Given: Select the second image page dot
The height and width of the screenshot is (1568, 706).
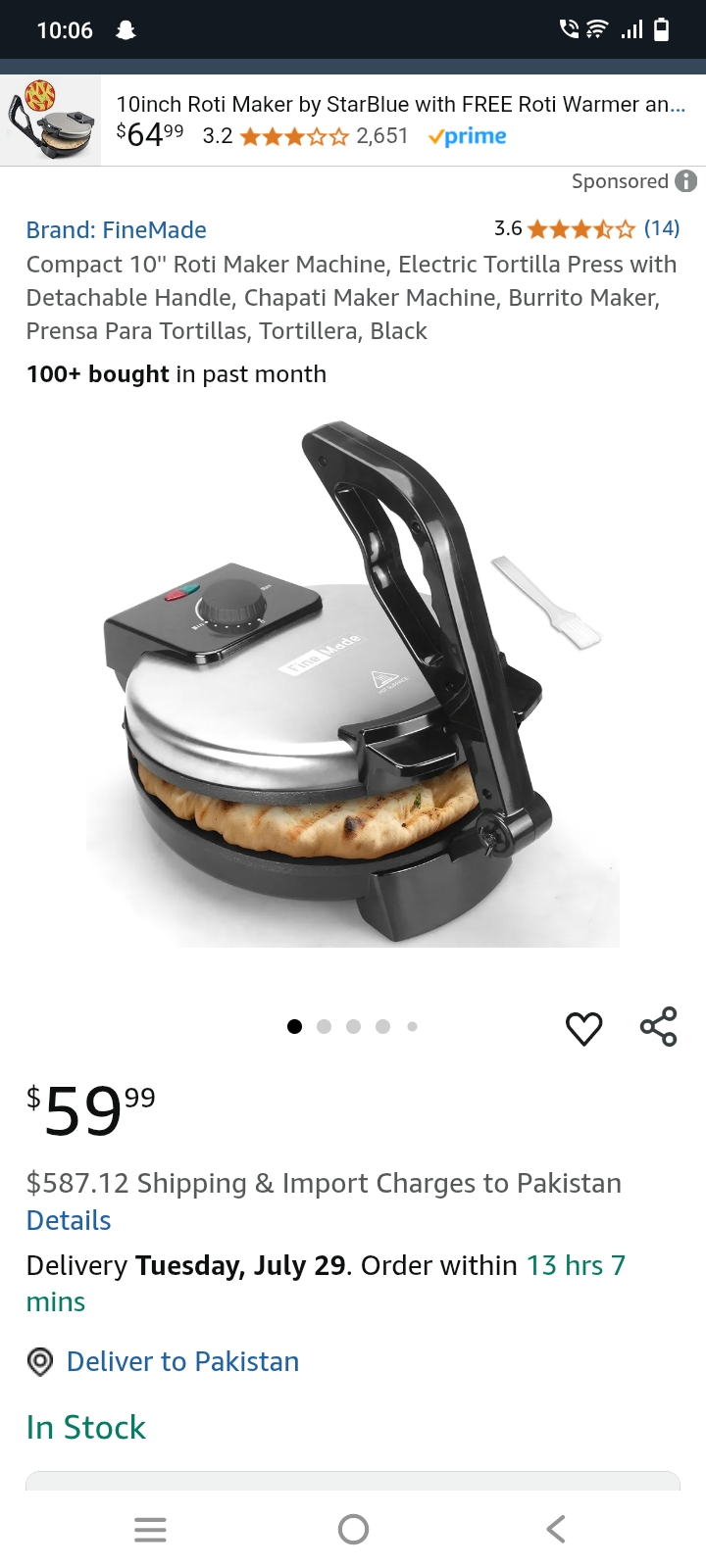Looking at the screenshot, I should tap(325, 1027).
